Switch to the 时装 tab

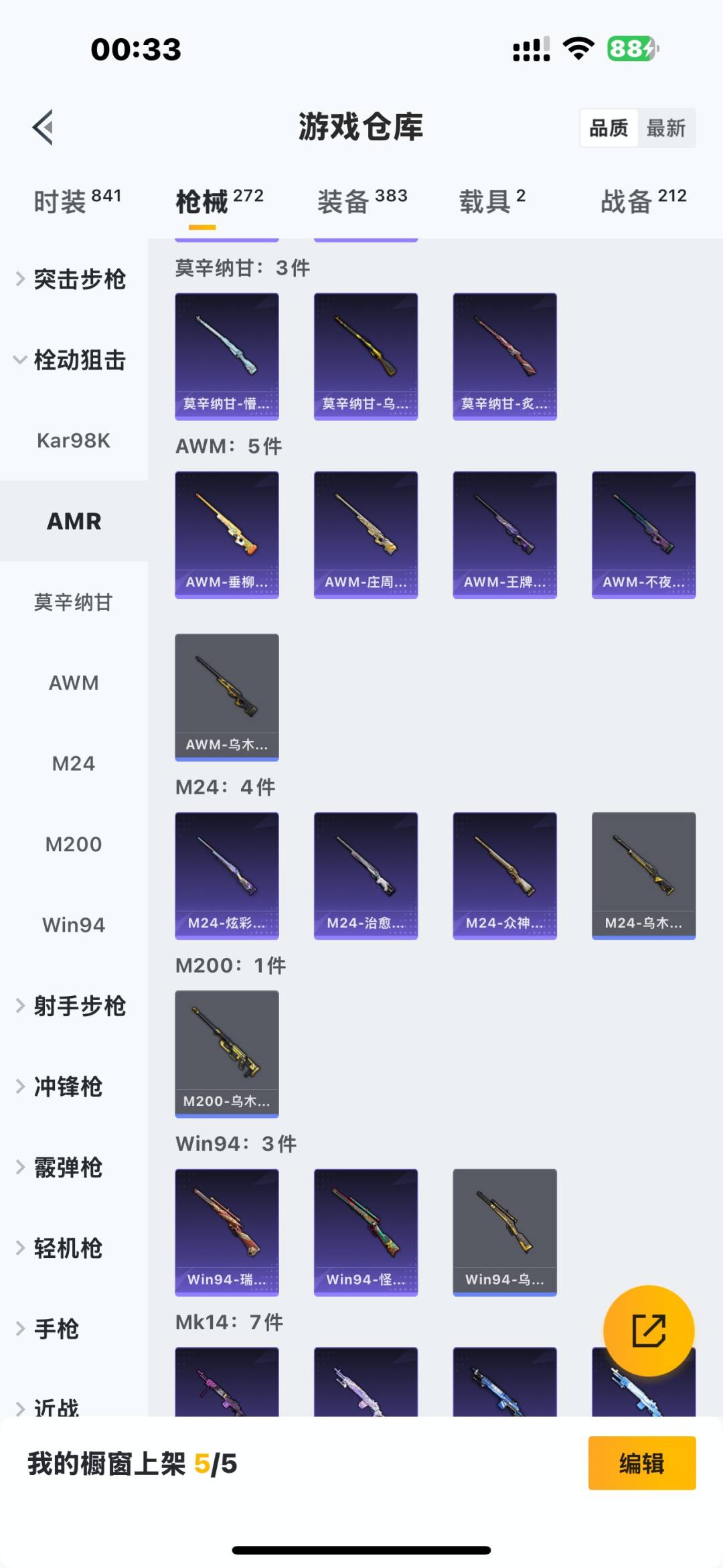pos(76,201)
